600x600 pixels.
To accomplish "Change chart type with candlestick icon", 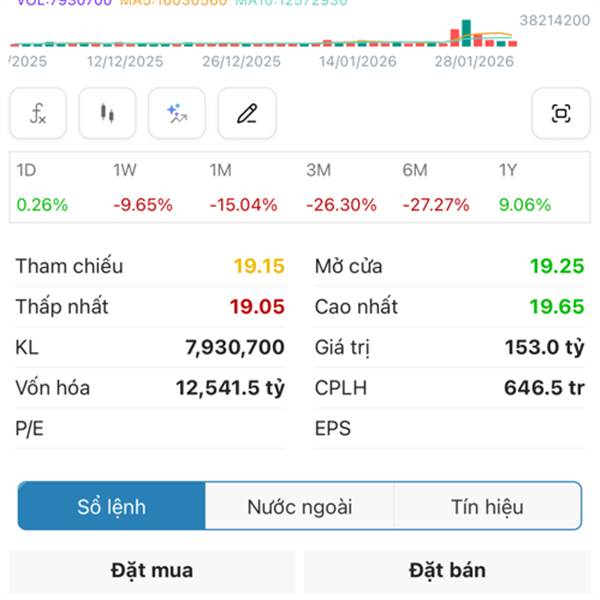I will [108, 113].
